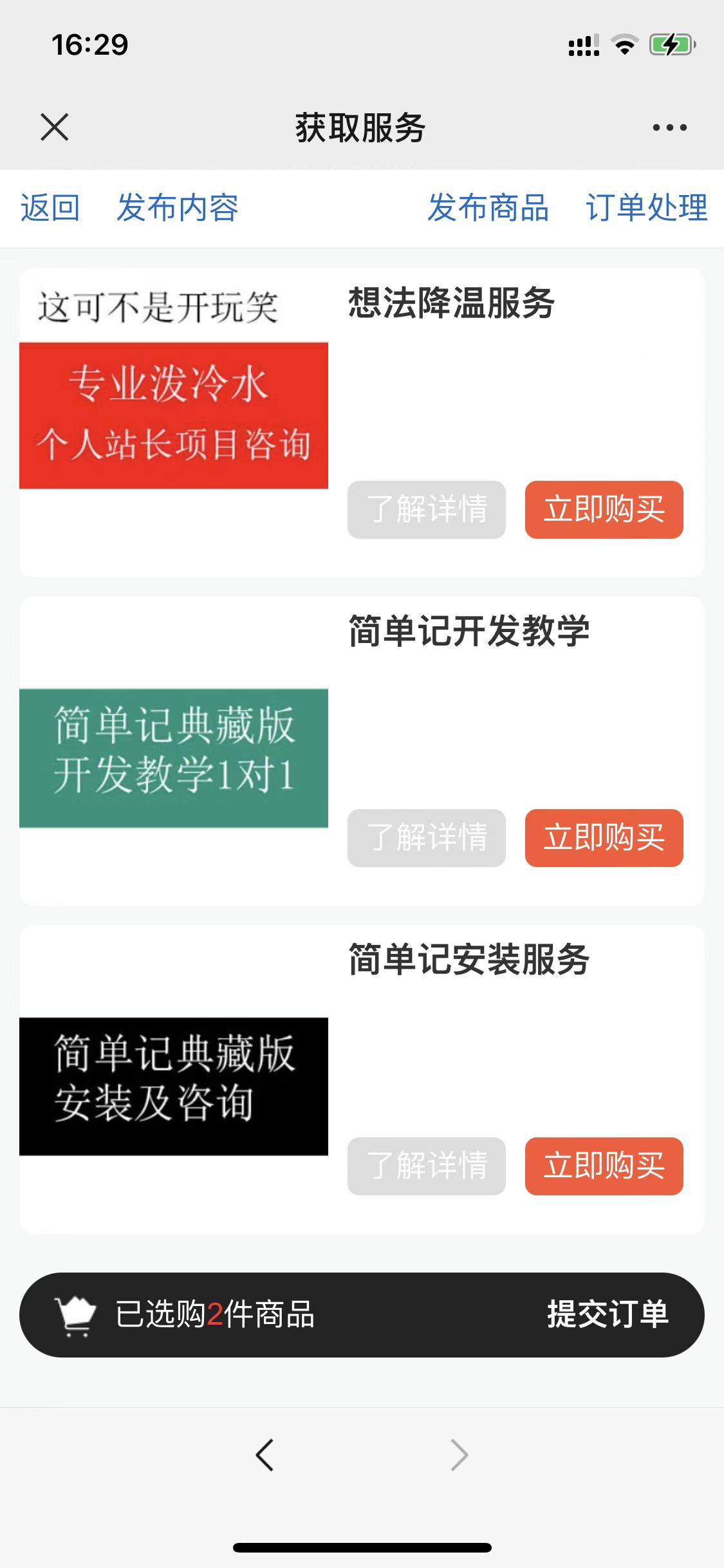Click the more options ellipsis icon
Screen dimensions: 724x1568
(x=668, y=126)
